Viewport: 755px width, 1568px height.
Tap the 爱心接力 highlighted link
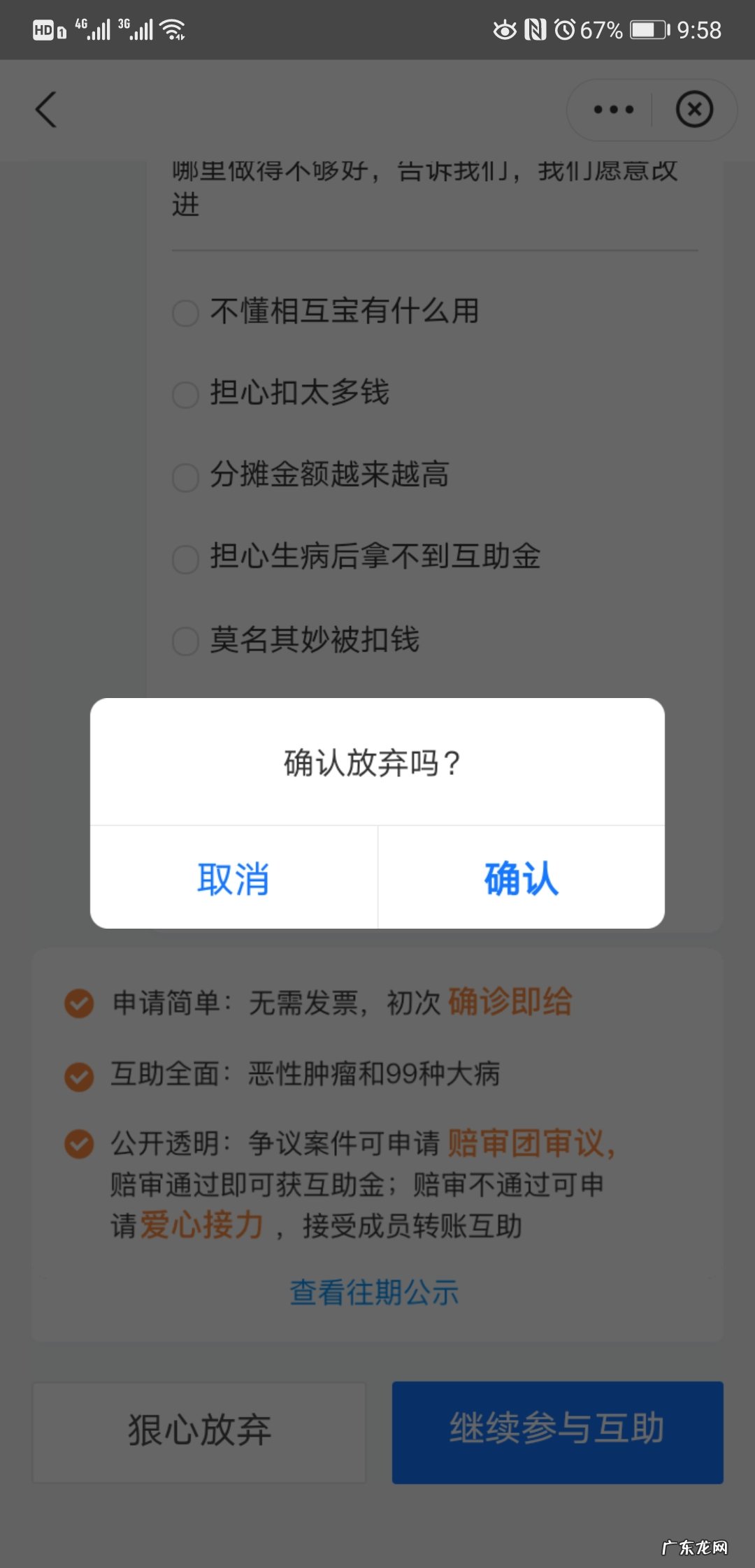point(203,1224)
